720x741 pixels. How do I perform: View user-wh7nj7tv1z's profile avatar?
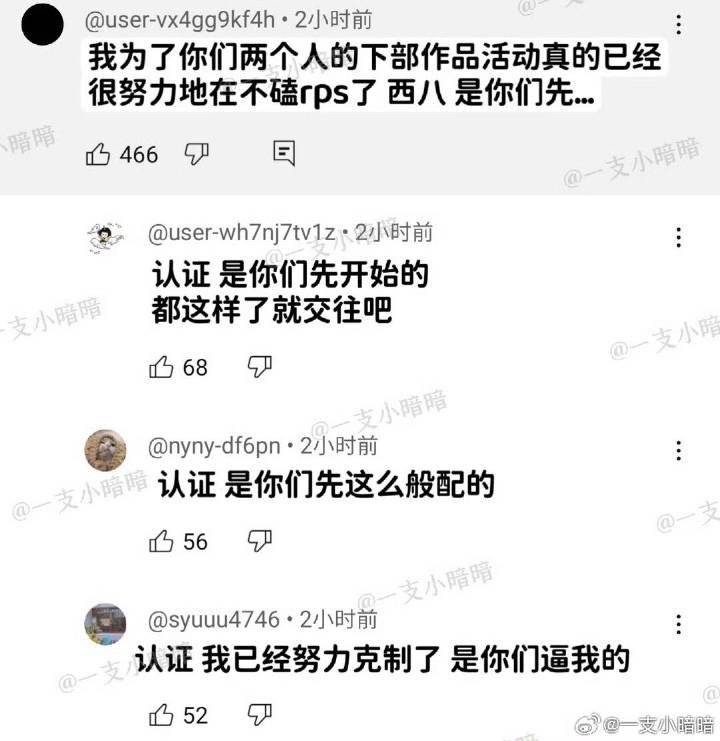pyautogui.click(x=105, y=237)
